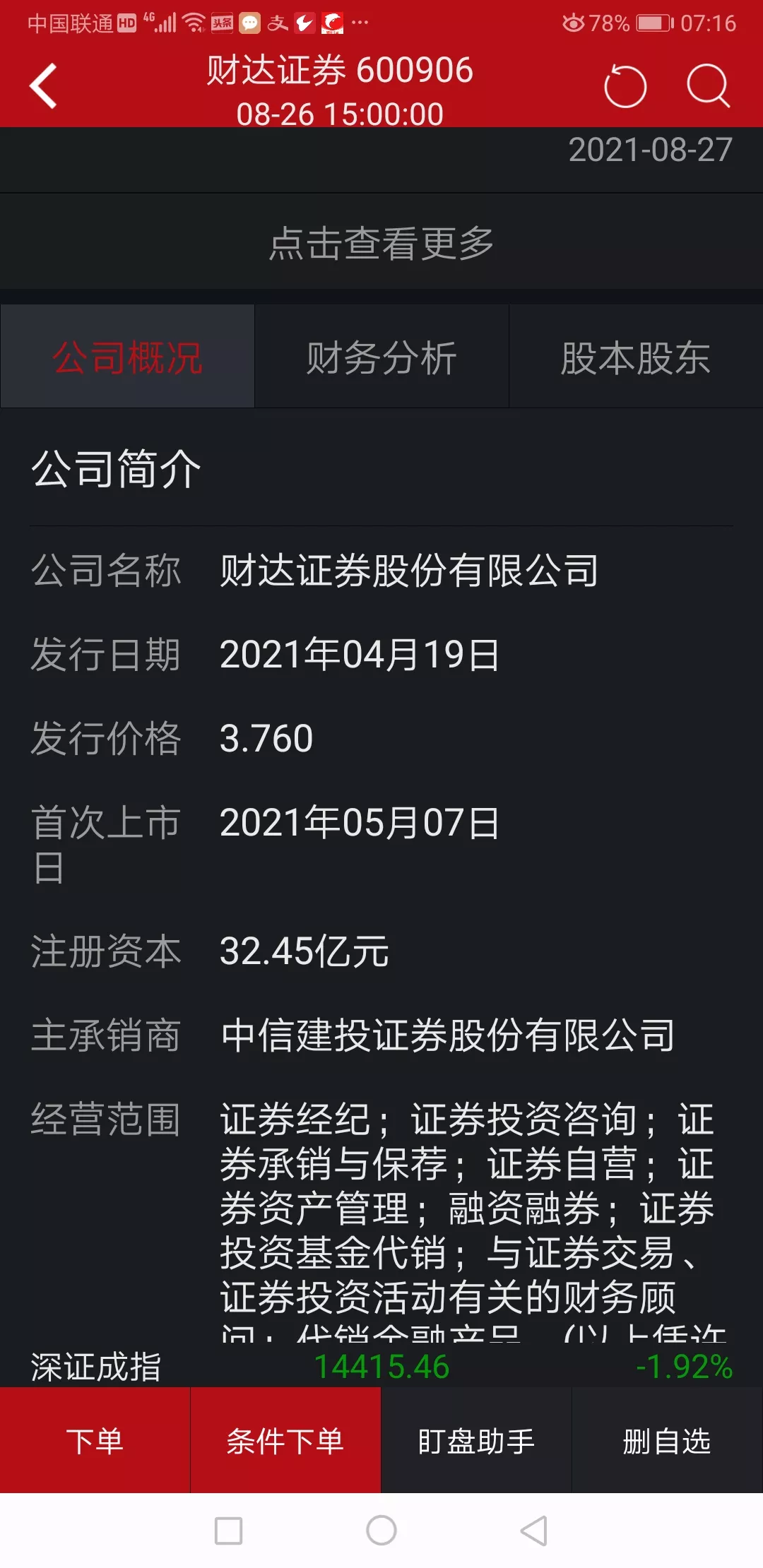The image size is (763, 1568).
Task: Tap 点击查看更多 to view more
Action: coord(381,243)
